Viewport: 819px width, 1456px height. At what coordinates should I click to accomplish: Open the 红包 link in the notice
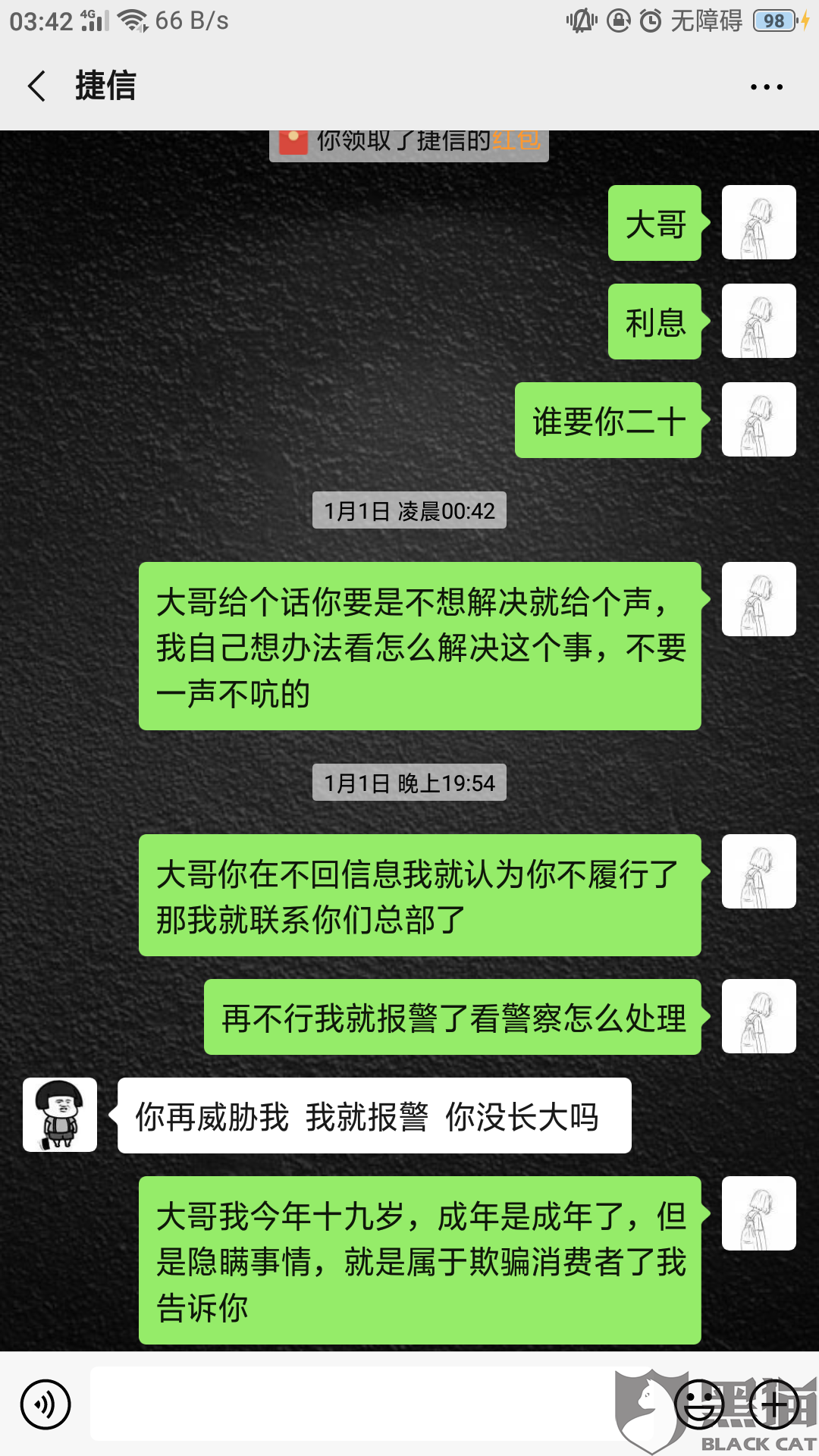point(516,141)
